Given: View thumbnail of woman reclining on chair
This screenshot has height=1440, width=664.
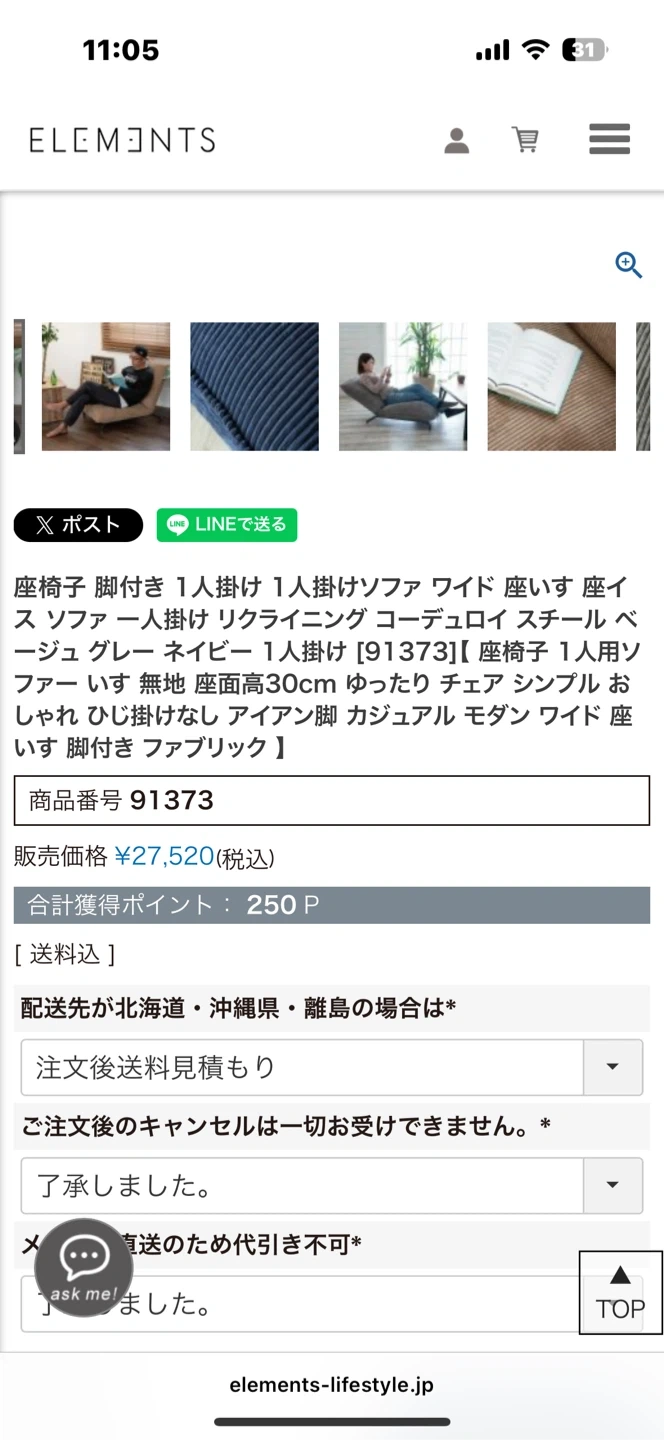Looking at the screenshot, I should click(x=403, y=386).
